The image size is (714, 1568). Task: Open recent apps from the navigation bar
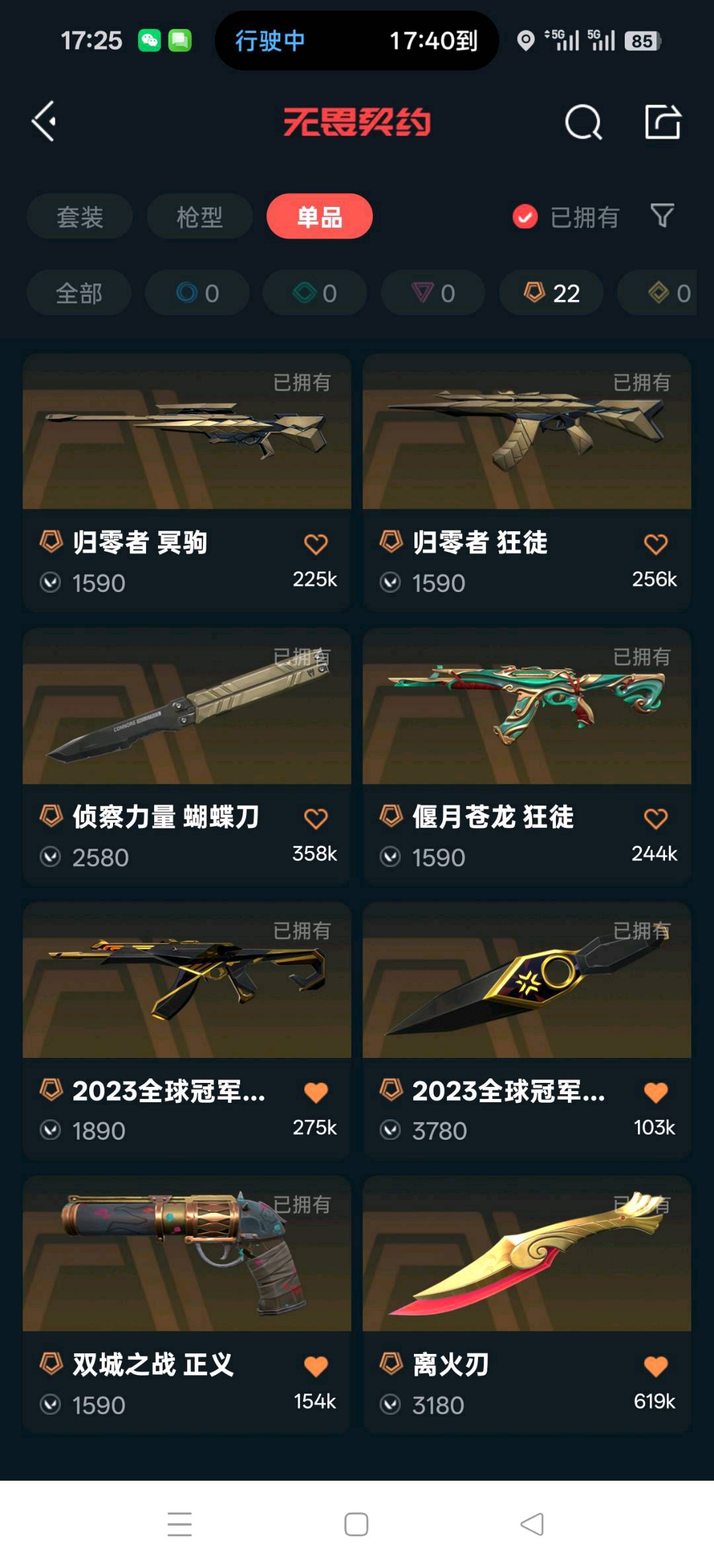pyautogui.click(x=180, y=1524)
